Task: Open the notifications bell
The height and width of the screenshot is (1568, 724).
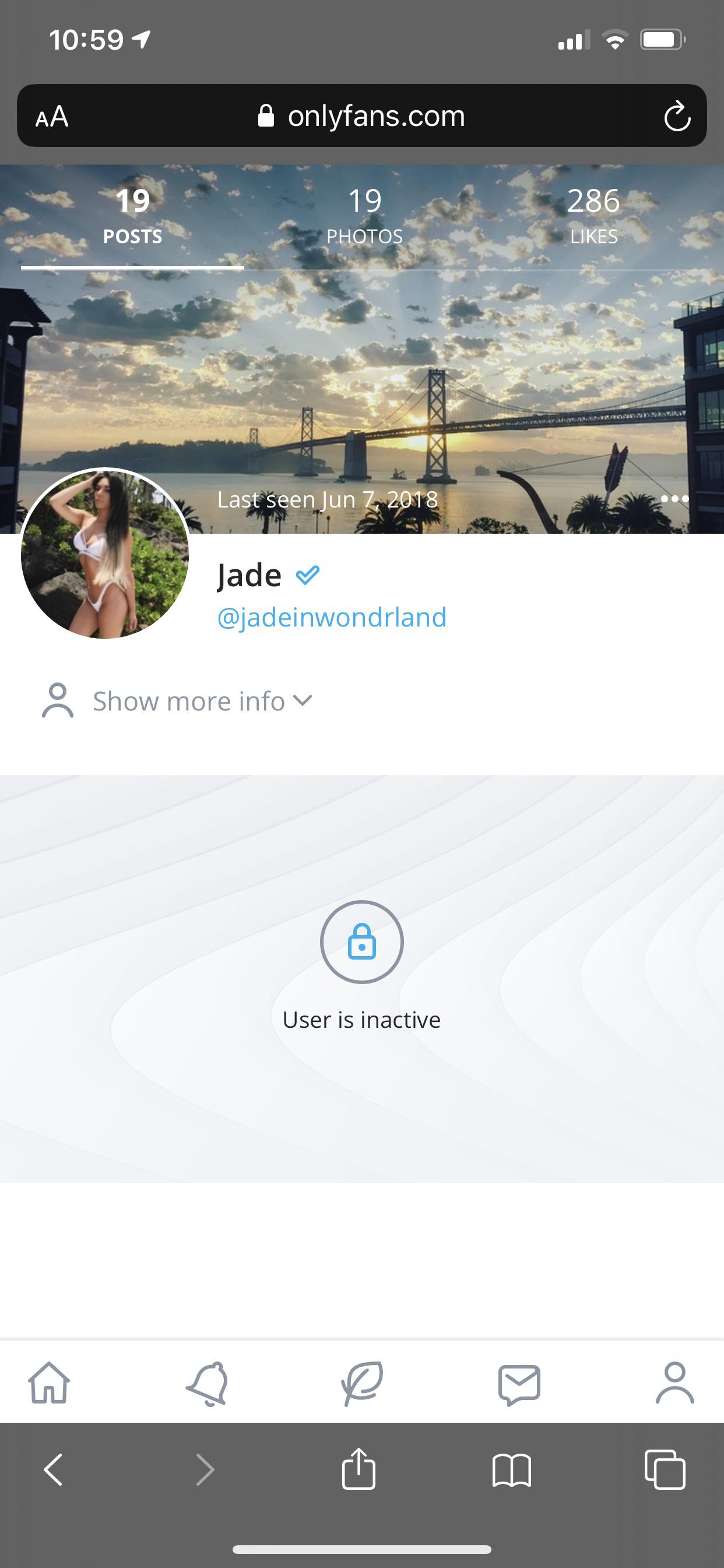Action: pyautogui.click(x=208, y=1383)
